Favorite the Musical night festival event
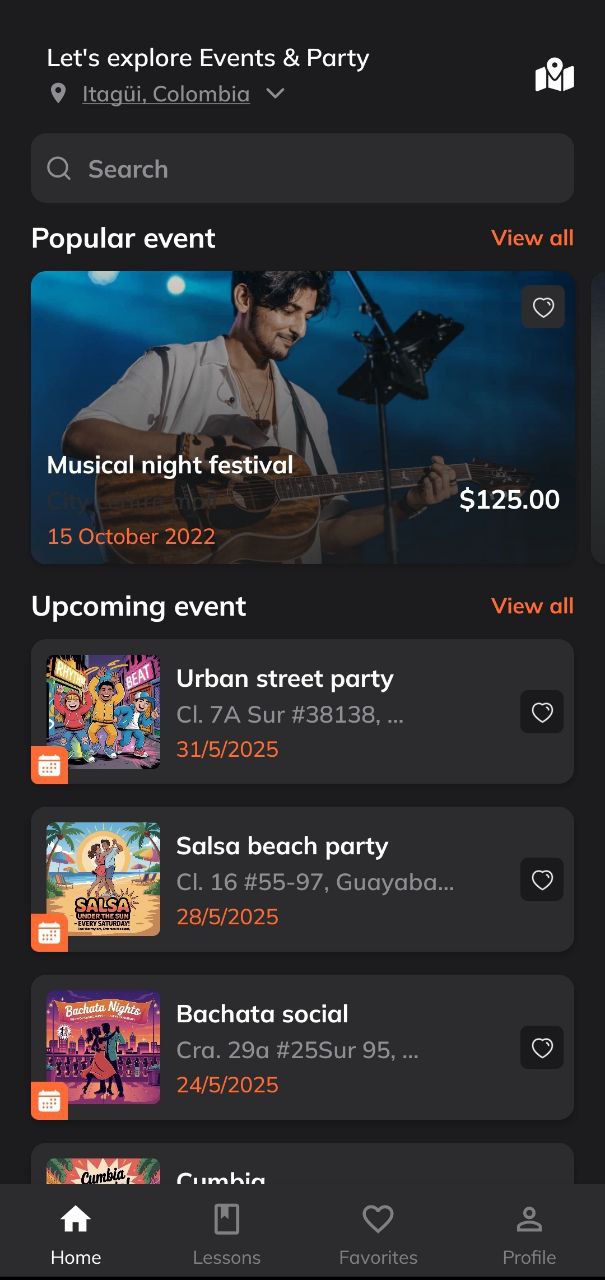The height and width of the screenshot is (1280, 605). [x=543, y=308]
